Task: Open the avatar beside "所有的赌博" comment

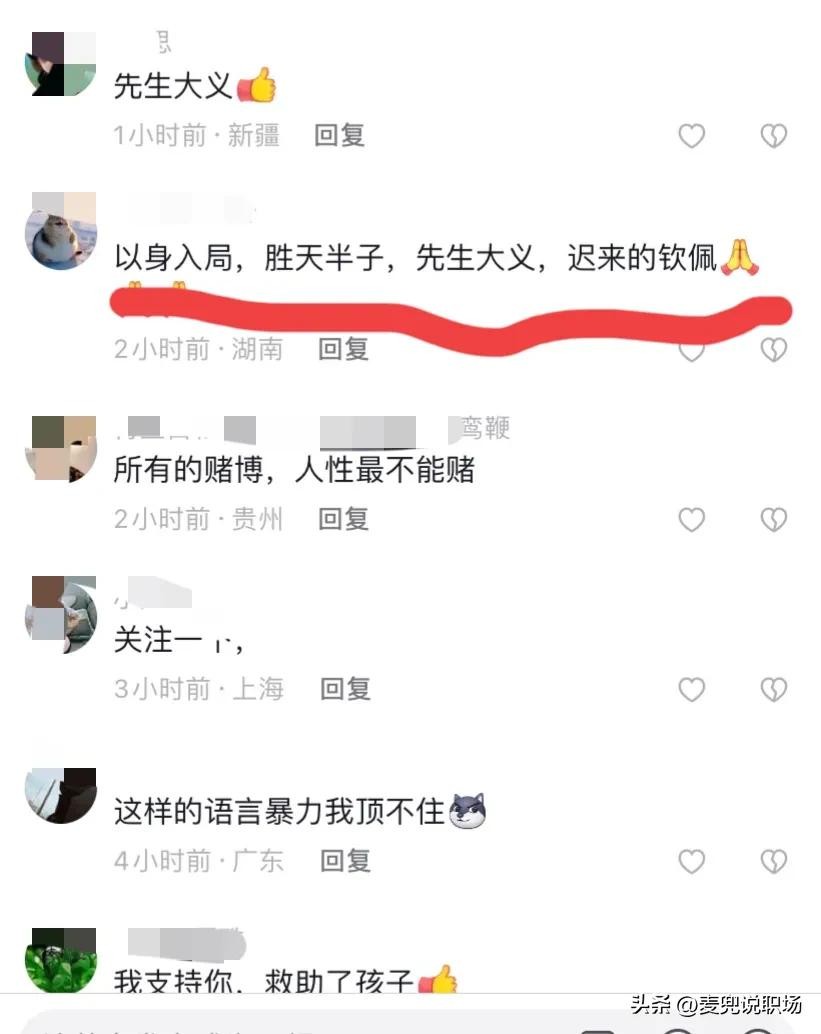Action: 60,448
